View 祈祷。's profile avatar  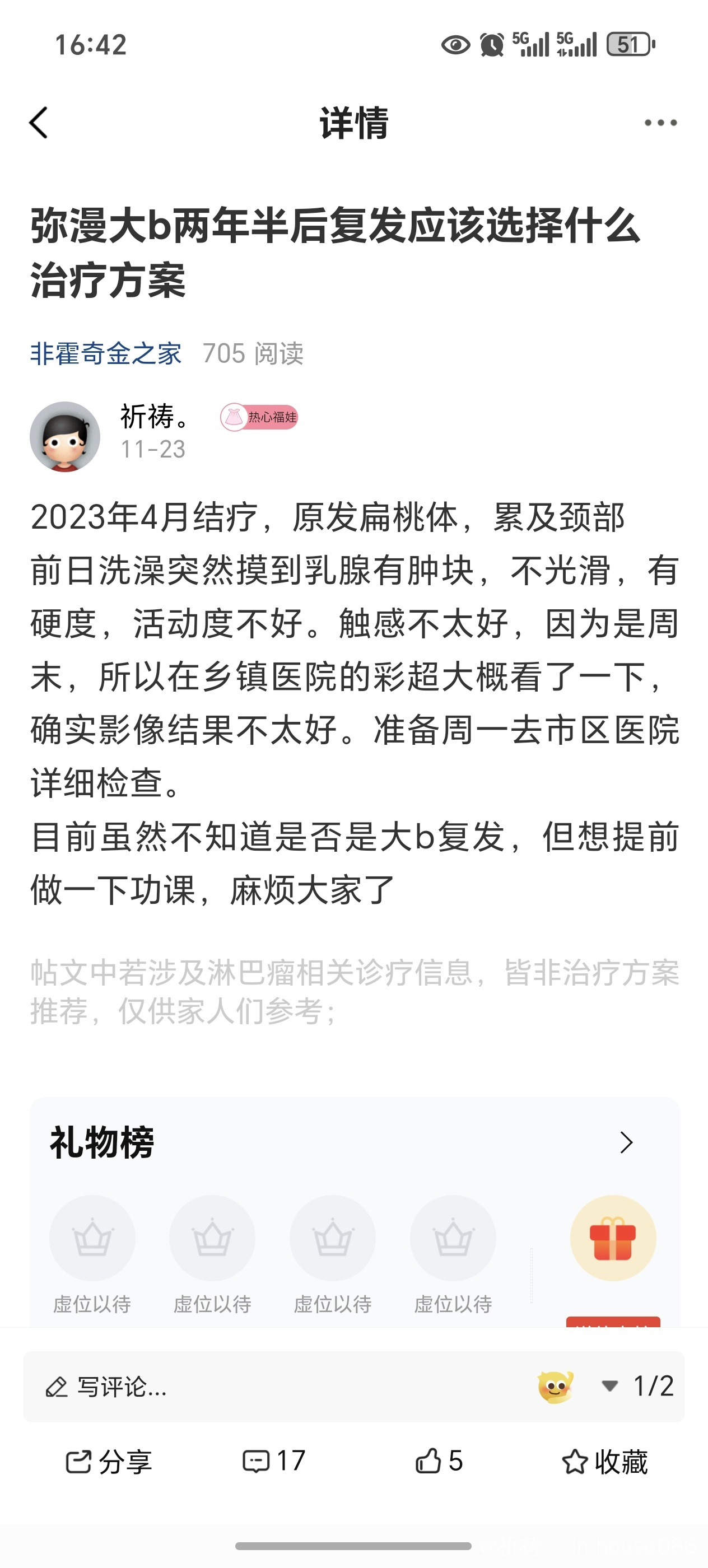(64, 436)
